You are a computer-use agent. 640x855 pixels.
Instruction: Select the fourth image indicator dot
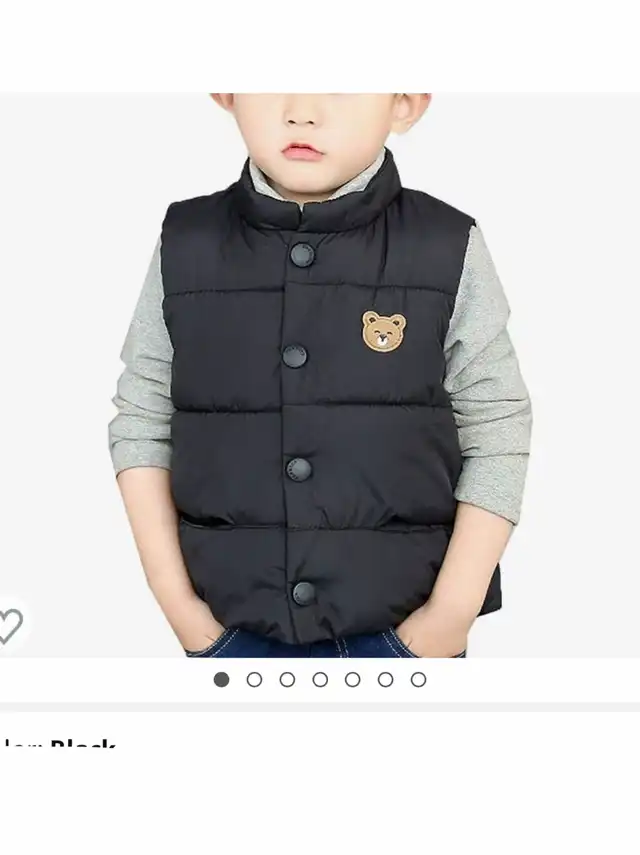[x=320, y=680]
